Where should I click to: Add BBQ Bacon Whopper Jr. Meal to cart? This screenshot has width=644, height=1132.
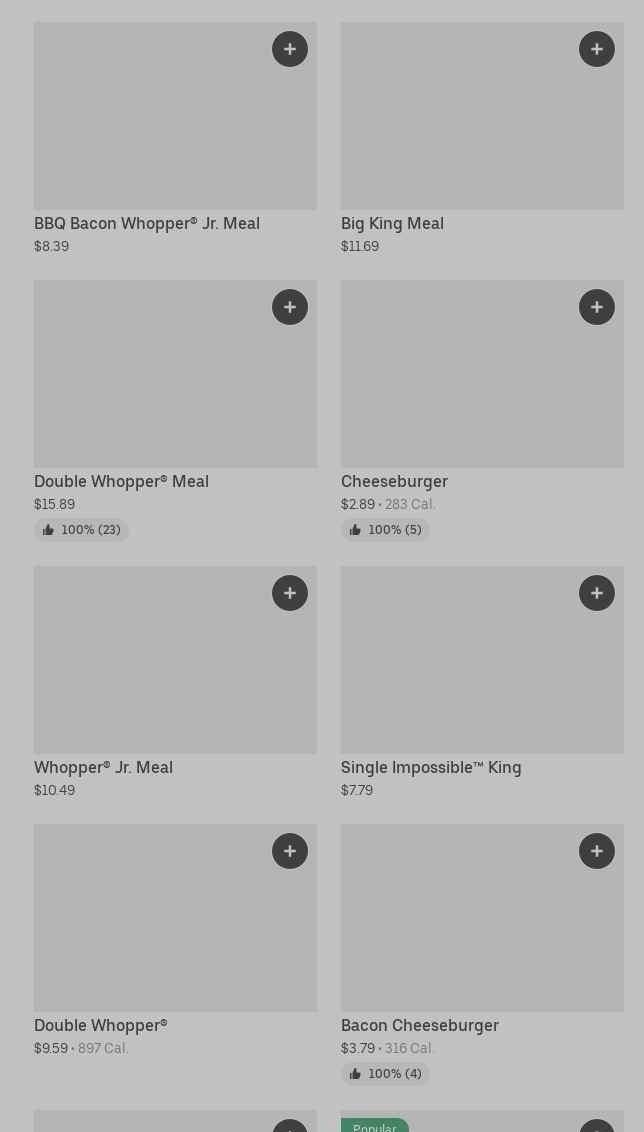tap(290, 49)
